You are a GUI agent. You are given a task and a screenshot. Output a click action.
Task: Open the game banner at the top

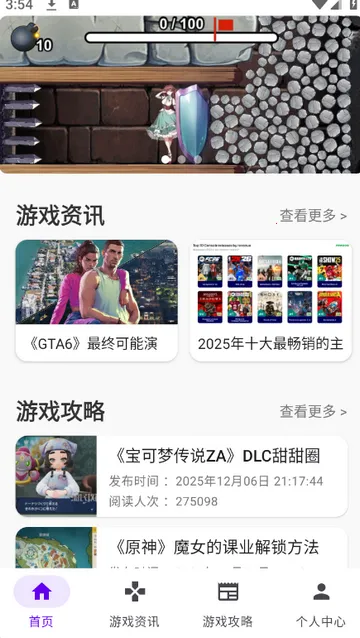coord(180,94)
